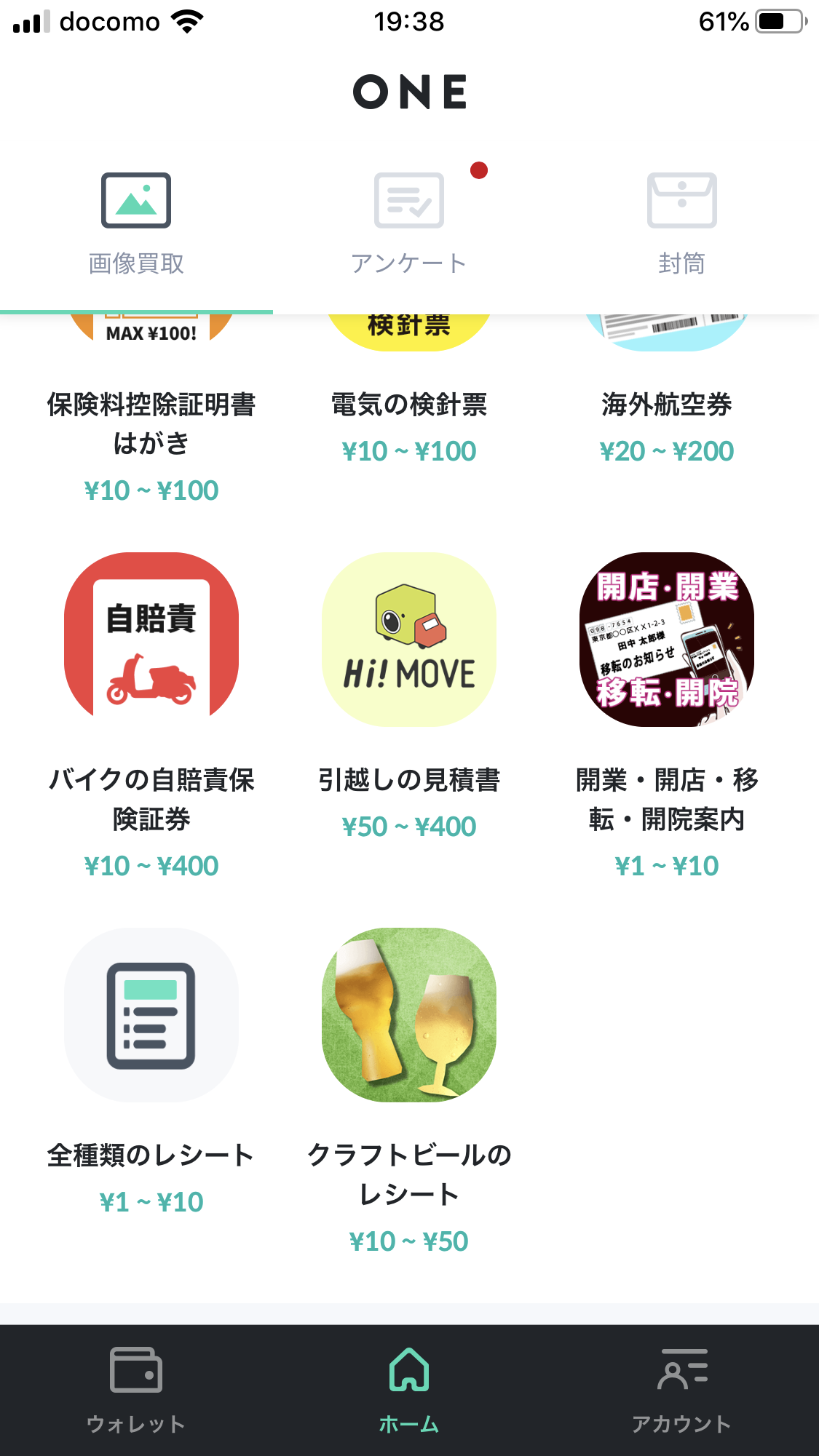The width and height of the screenshot is (819, 1456).
Task: Select 電気の検針票 item
Action: pyautogui.click(x=408, y=405)
